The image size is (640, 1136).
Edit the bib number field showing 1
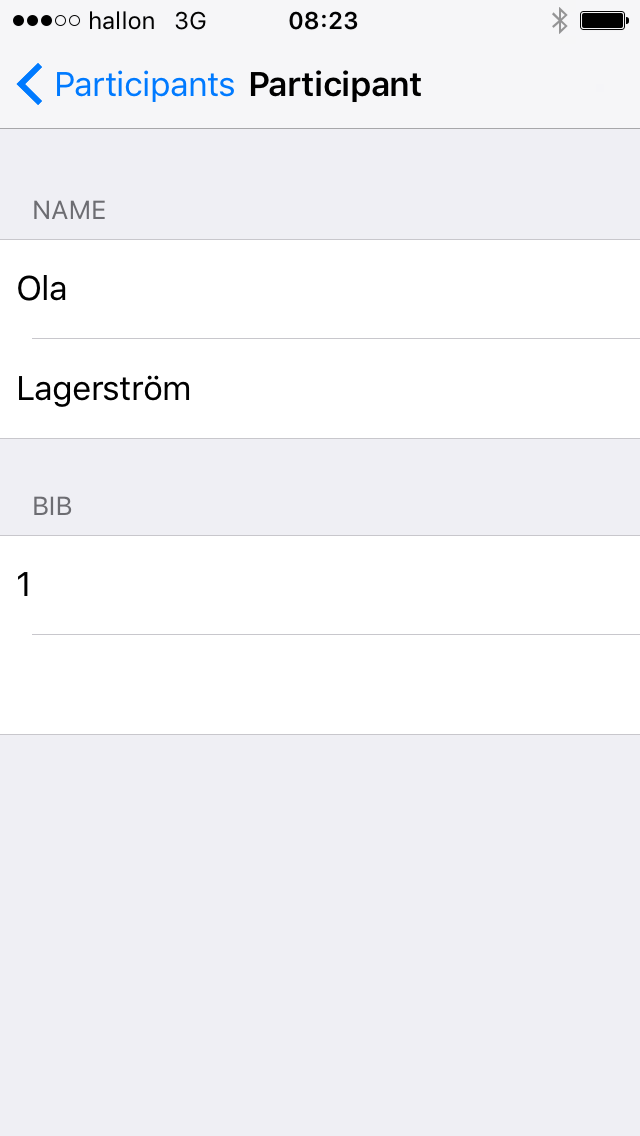320,585
